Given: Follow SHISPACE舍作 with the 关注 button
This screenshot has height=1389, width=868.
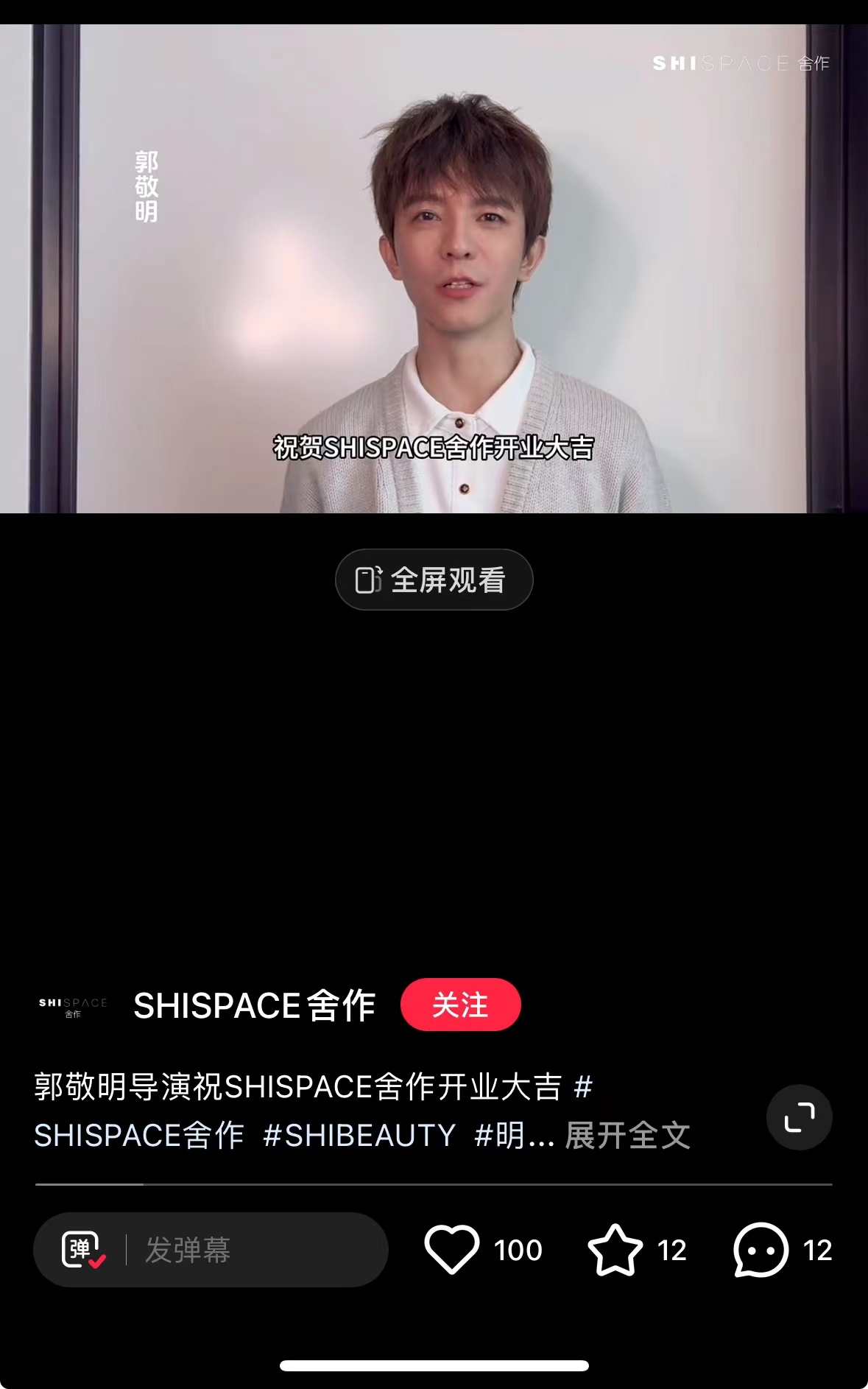Looking at the screenshot, I should pos(460,1005).
